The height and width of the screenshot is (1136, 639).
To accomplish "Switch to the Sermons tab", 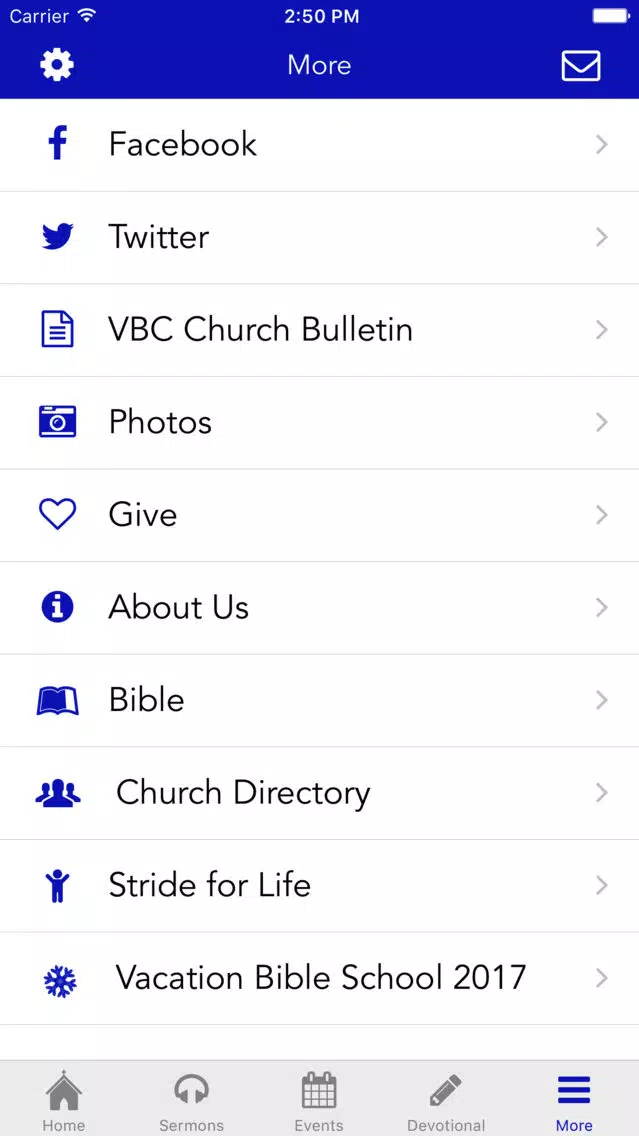I will click(x=191, y=1100).
